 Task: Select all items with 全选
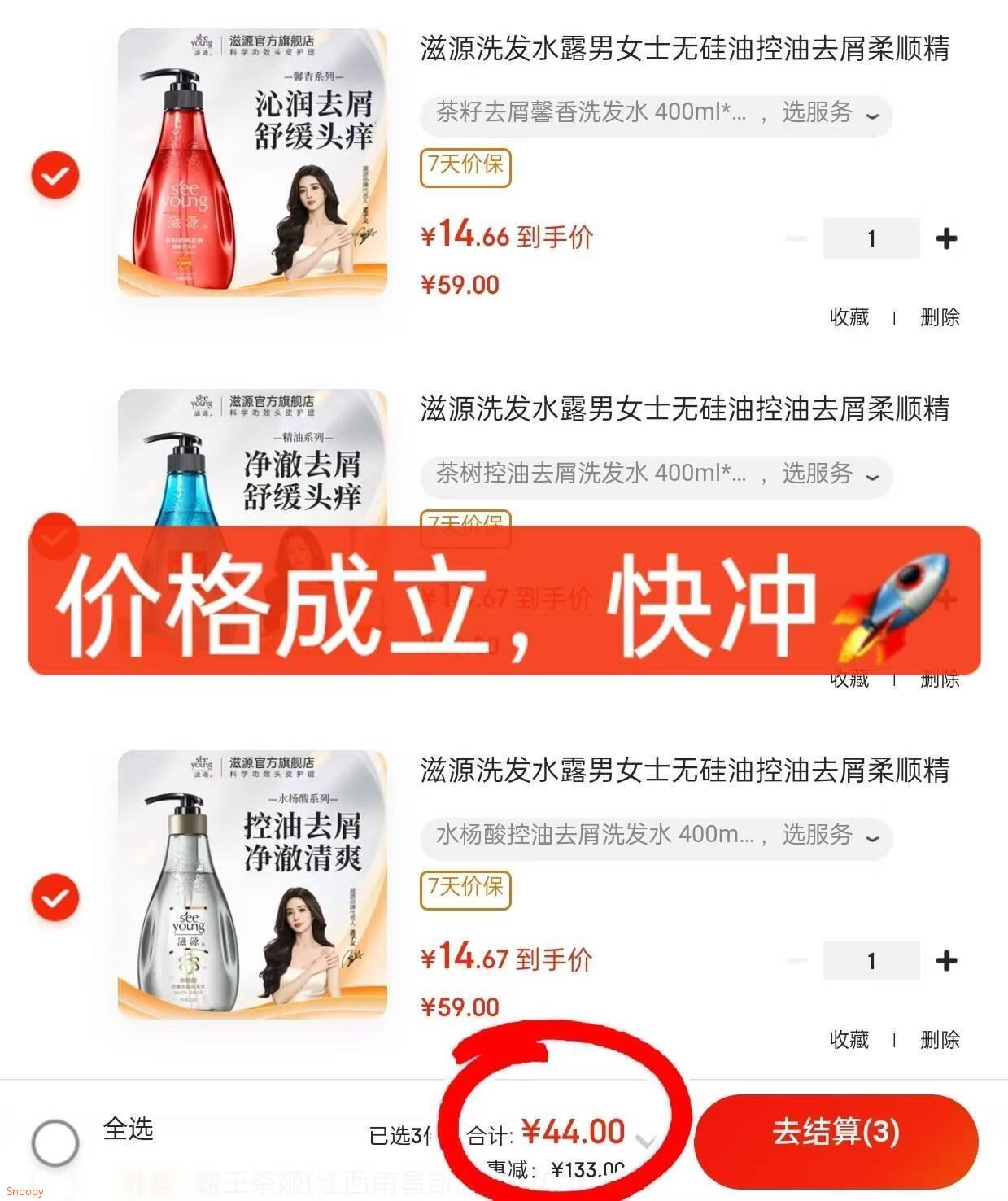55,1142
